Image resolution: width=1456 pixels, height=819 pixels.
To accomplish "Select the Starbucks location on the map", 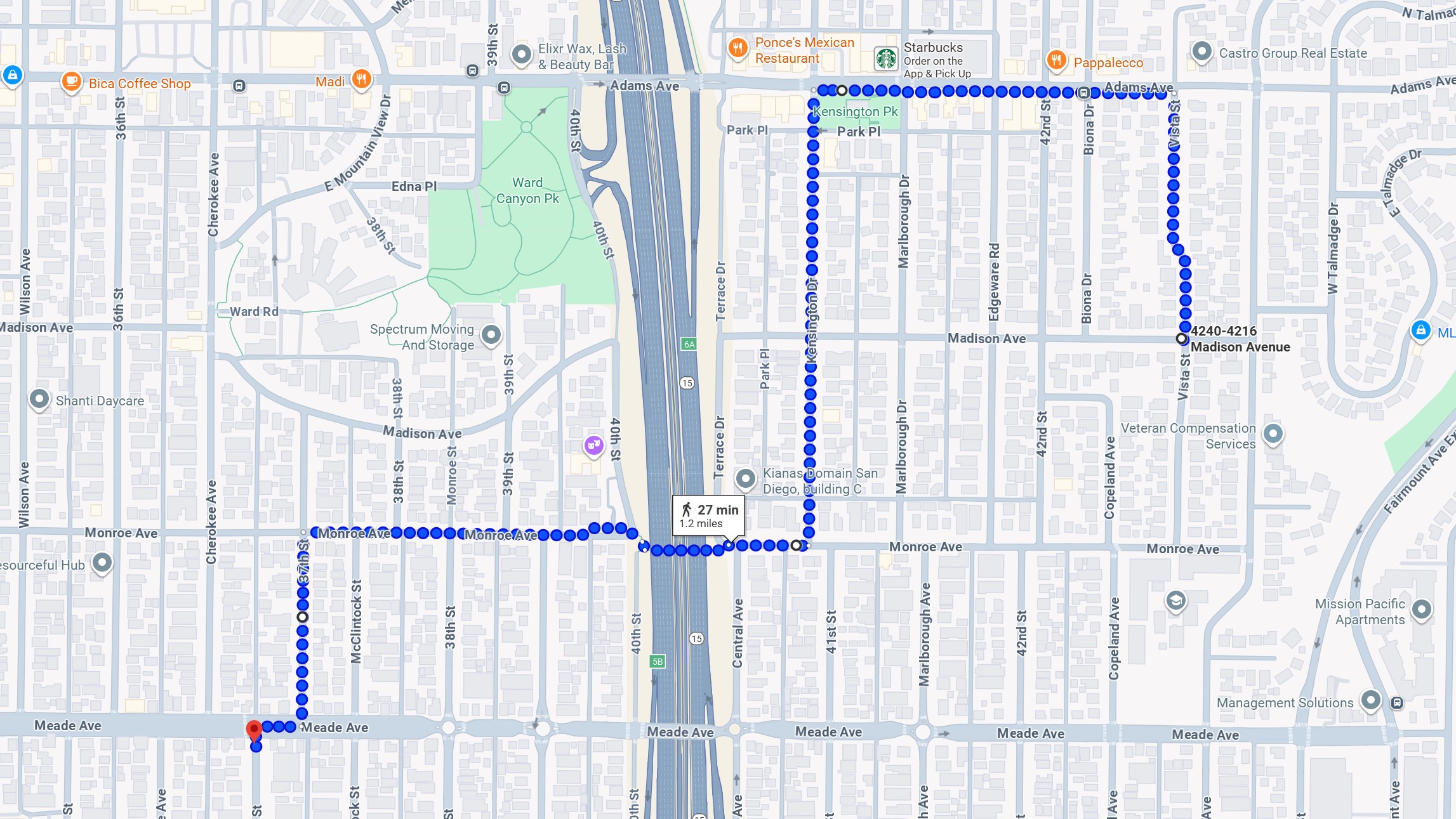I will 886,58.
